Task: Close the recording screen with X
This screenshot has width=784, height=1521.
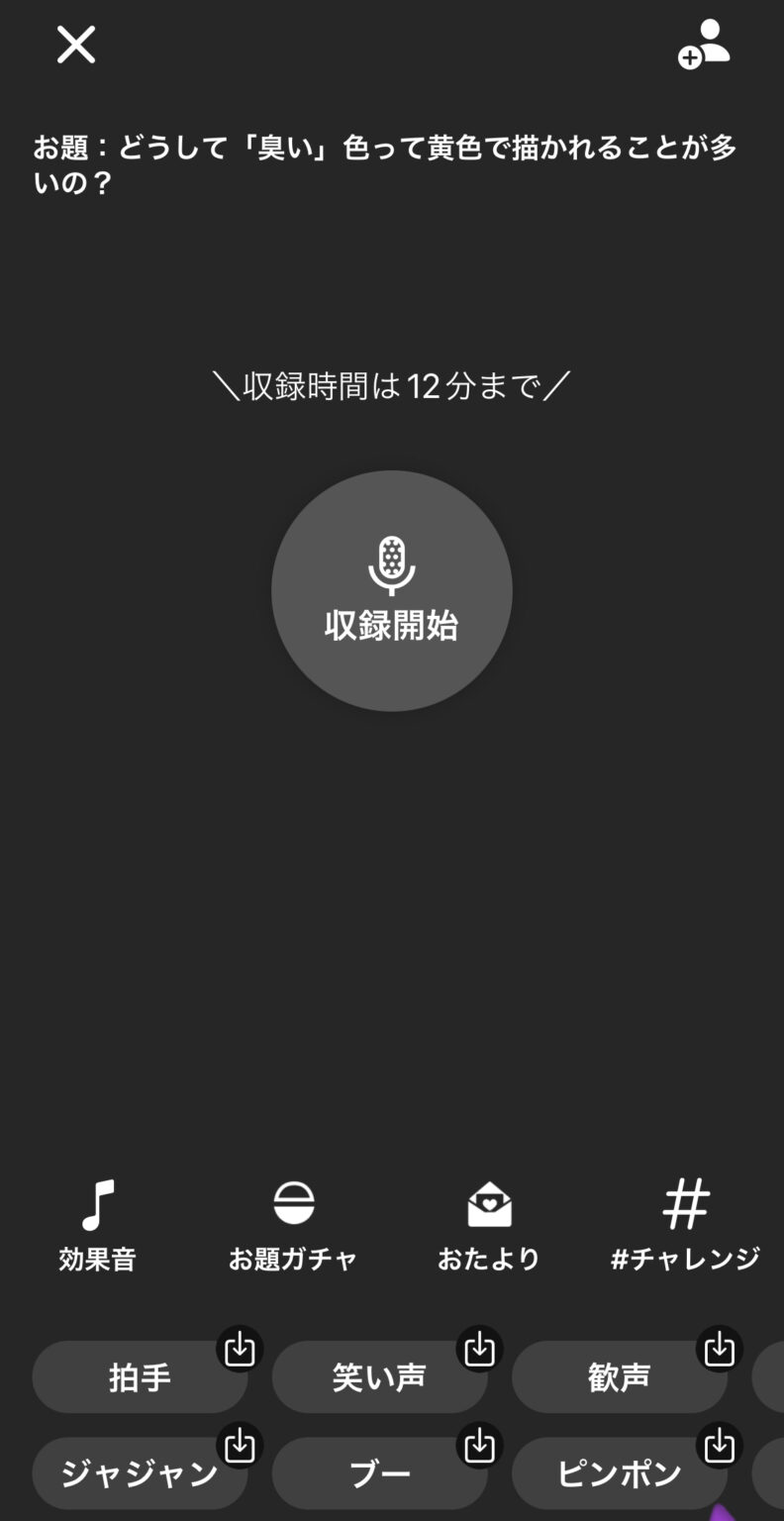Action: tap(75, 45)
